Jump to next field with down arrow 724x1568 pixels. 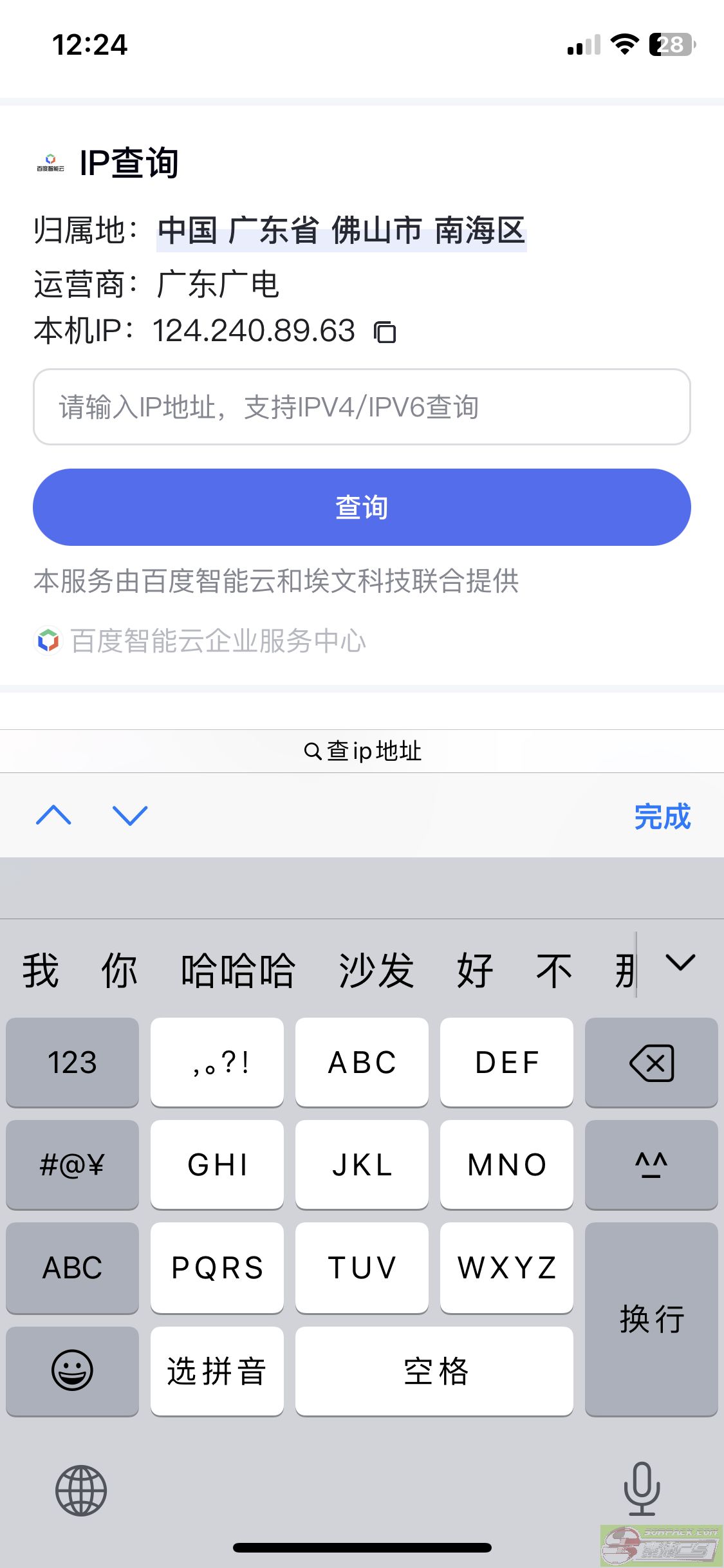pos(130,816)
